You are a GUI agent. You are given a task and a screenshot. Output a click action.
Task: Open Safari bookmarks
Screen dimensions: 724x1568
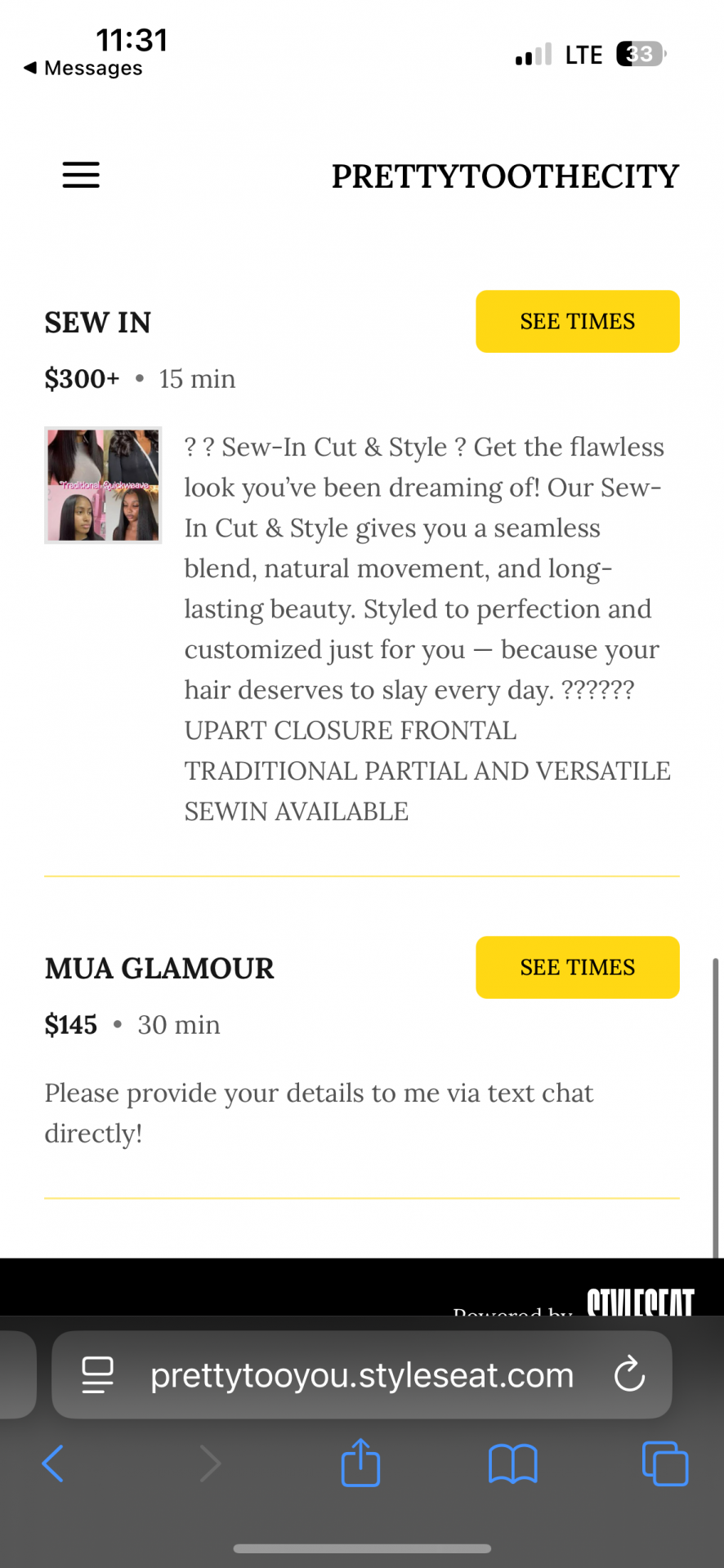click(x=512, y=1463)
